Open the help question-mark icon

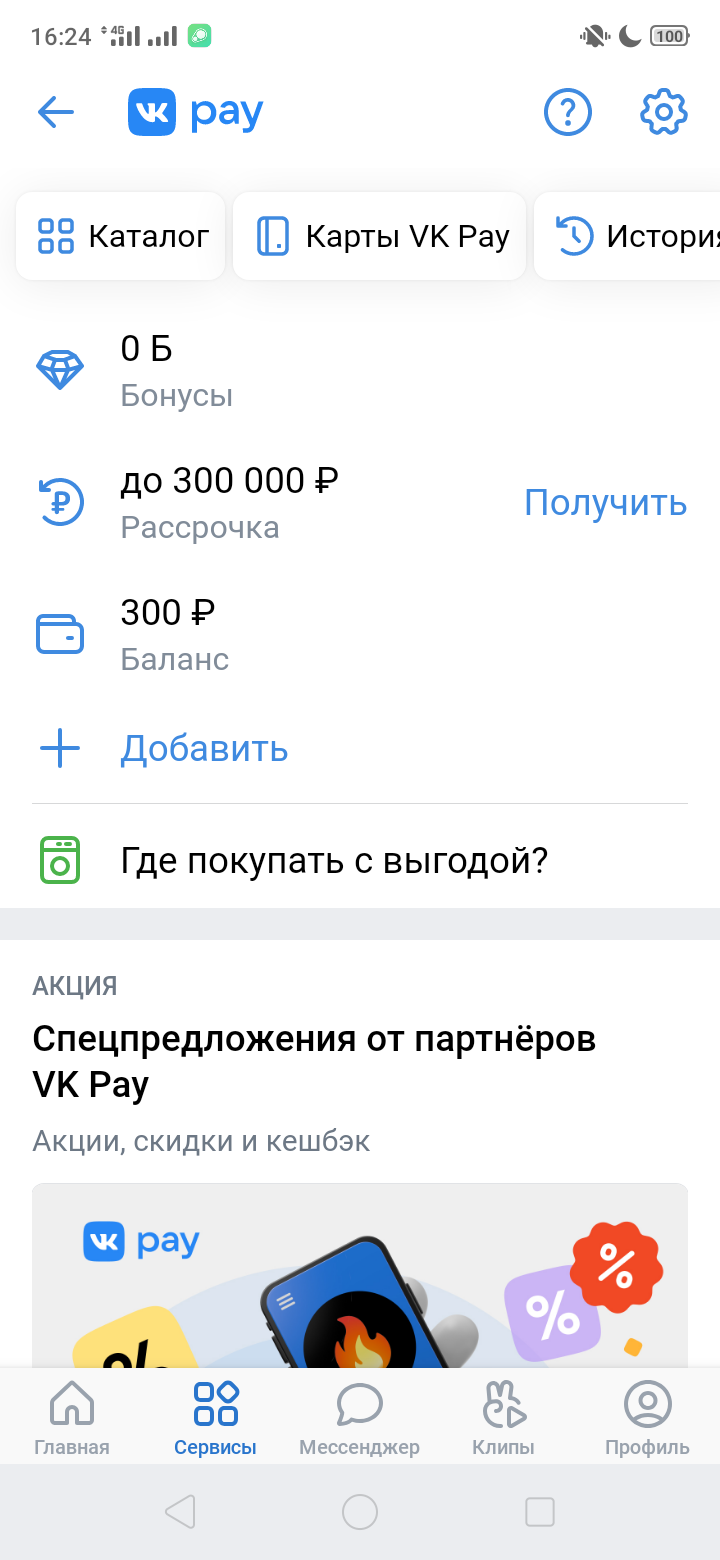point(568,112)
